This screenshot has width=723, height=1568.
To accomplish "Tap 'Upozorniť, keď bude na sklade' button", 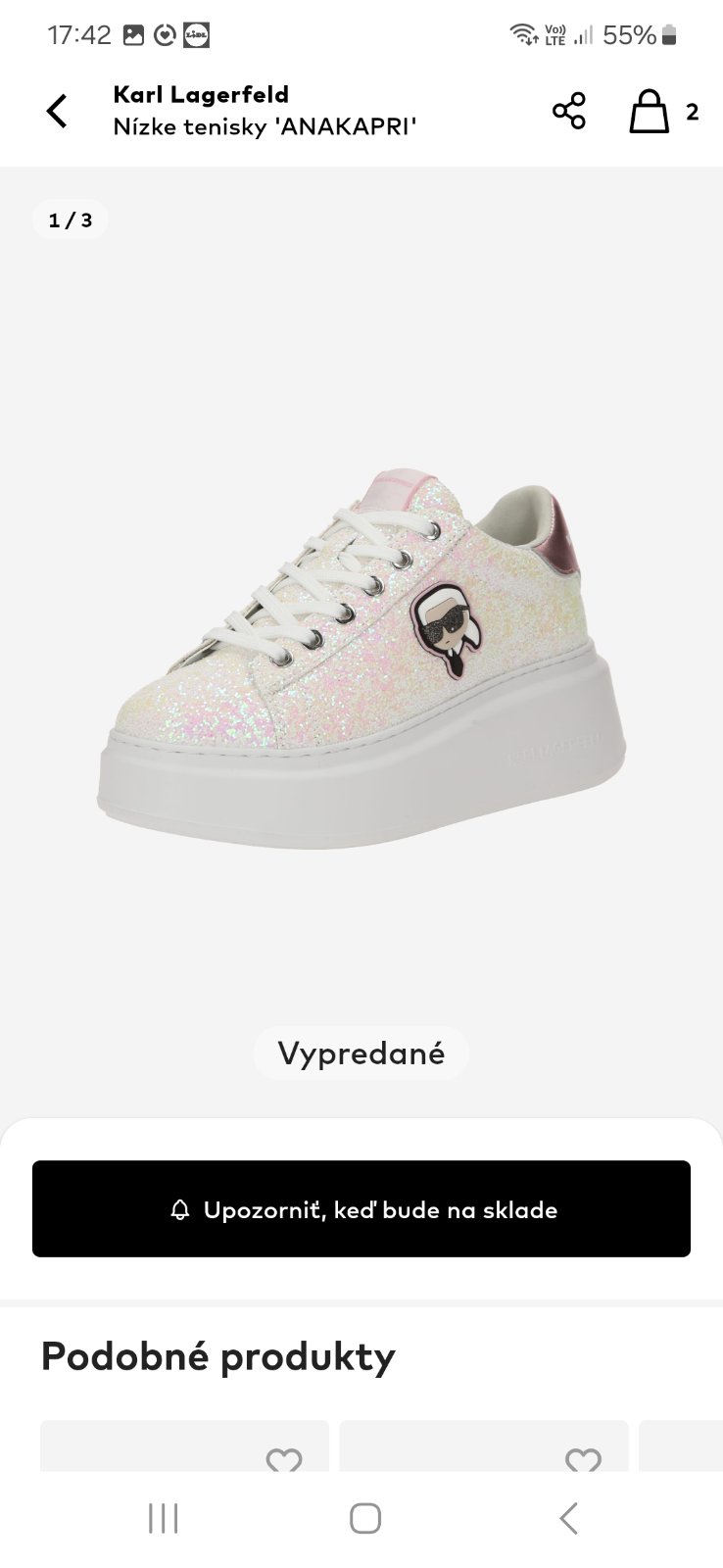I will (361, 1209).
